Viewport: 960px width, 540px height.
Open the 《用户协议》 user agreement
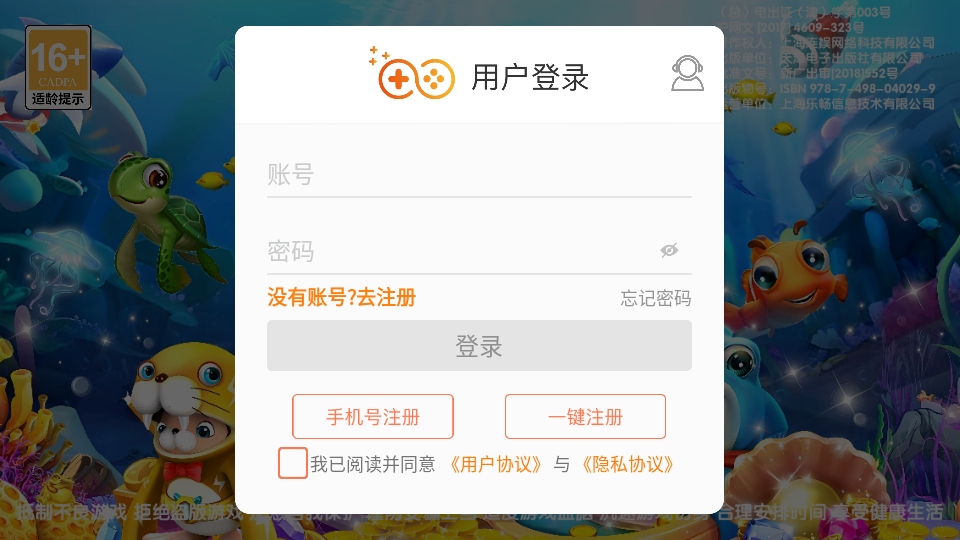[495, 464]
